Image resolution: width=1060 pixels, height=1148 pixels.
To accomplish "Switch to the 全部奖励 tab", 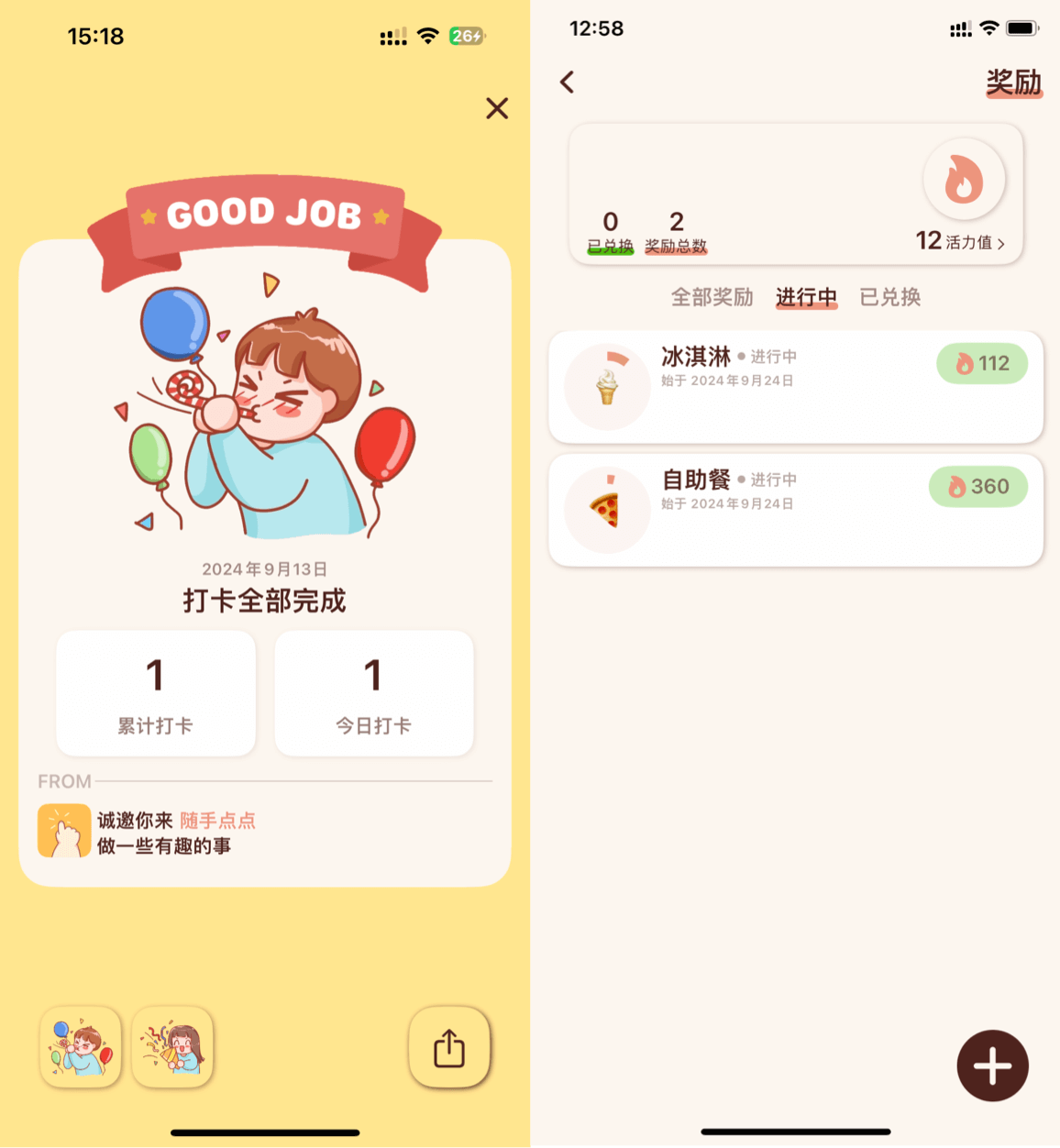I will point(712,297).
